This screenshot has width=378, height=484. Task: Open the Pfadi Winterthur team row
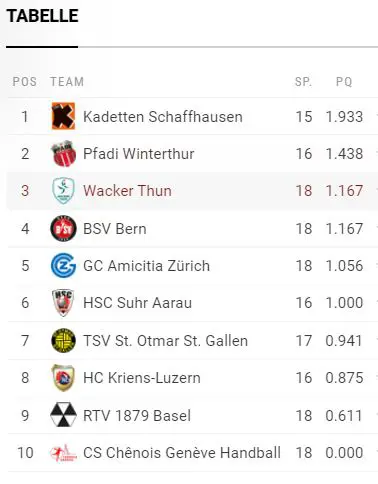[x=193, y=154]
